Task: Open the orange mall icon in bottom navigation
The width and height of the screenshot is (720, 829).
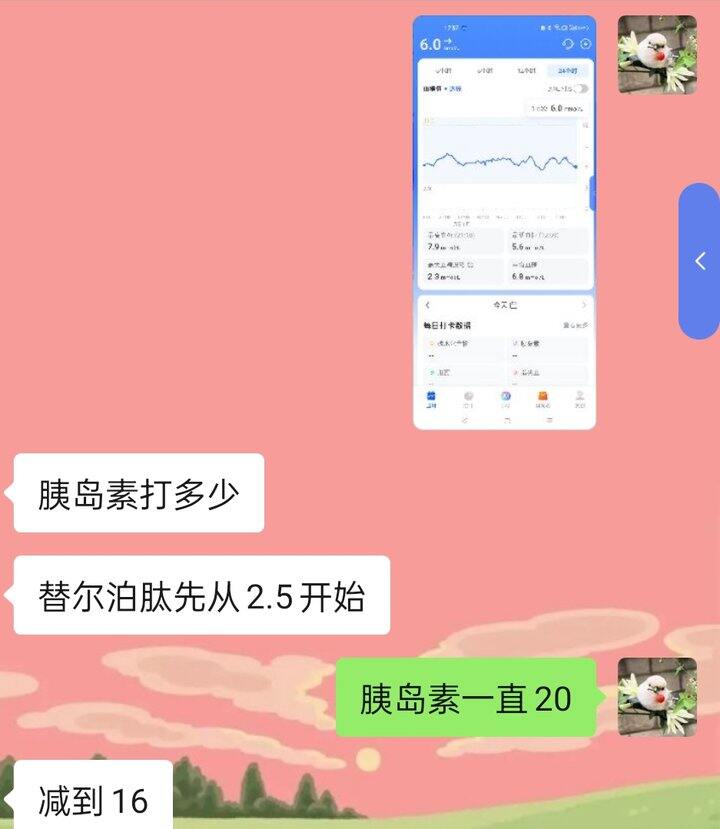Action: (x=543, y=398)
